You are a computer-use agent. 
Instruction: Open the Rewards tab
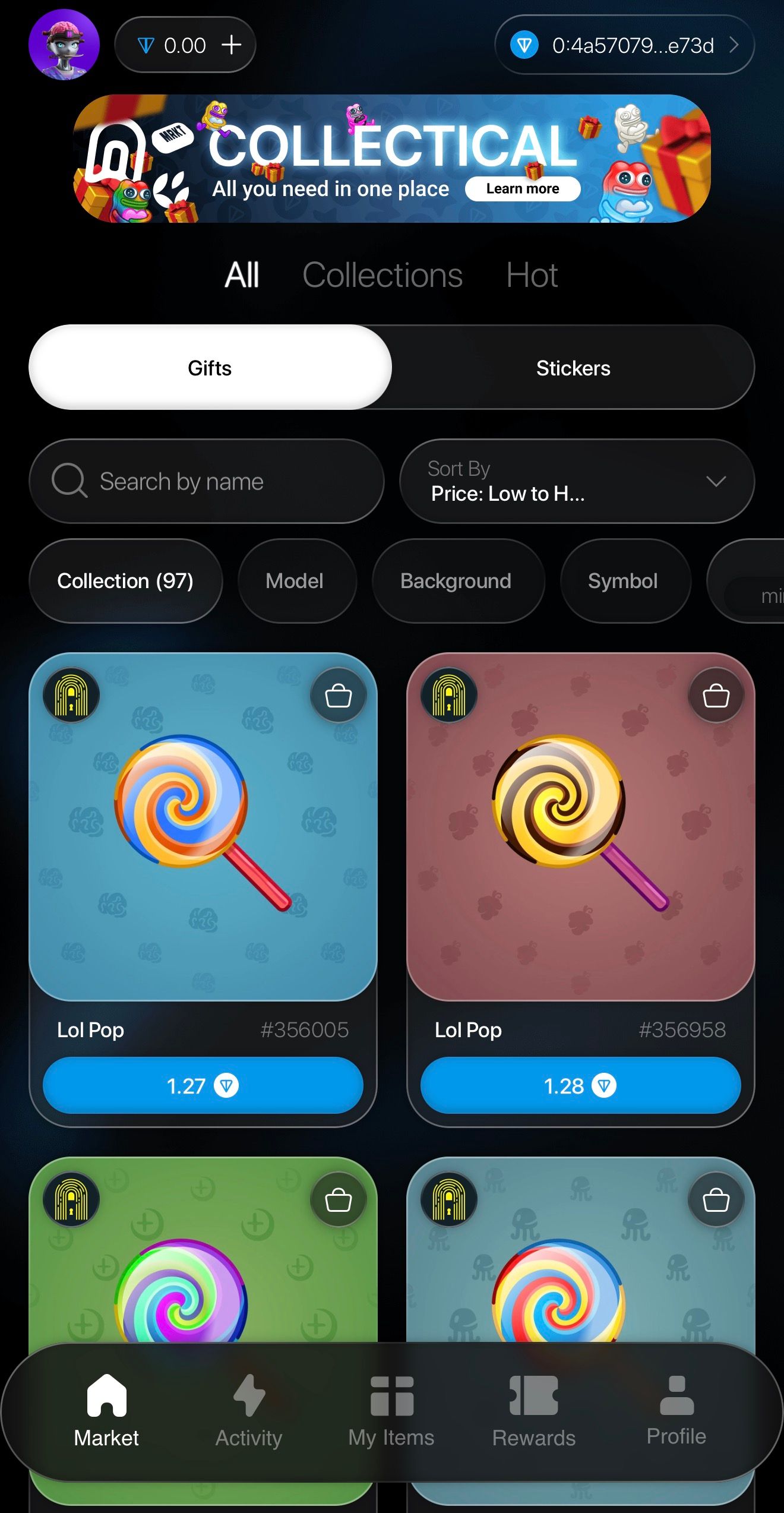tap(533, 1411)
